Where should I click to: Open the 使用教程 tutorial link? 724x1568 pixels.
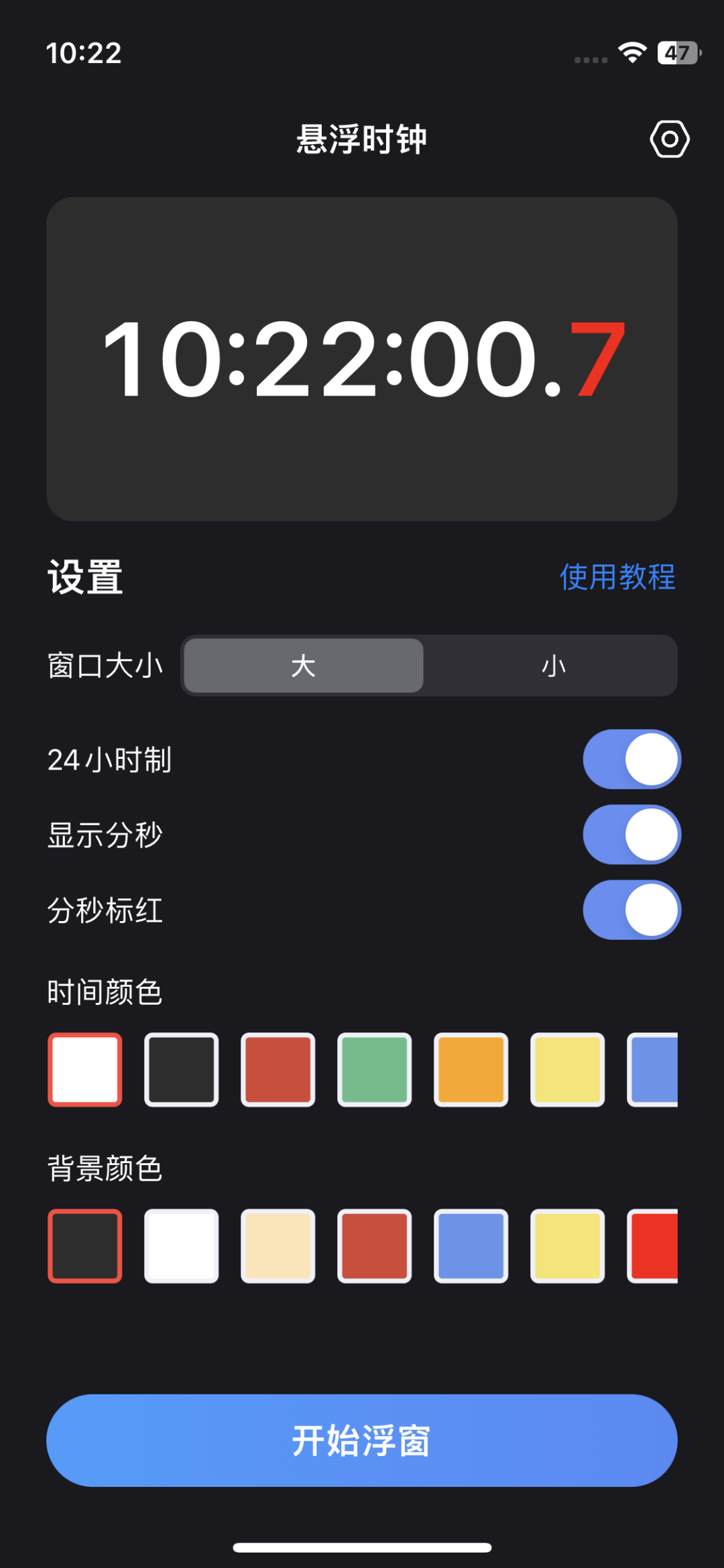click(617, 577)
